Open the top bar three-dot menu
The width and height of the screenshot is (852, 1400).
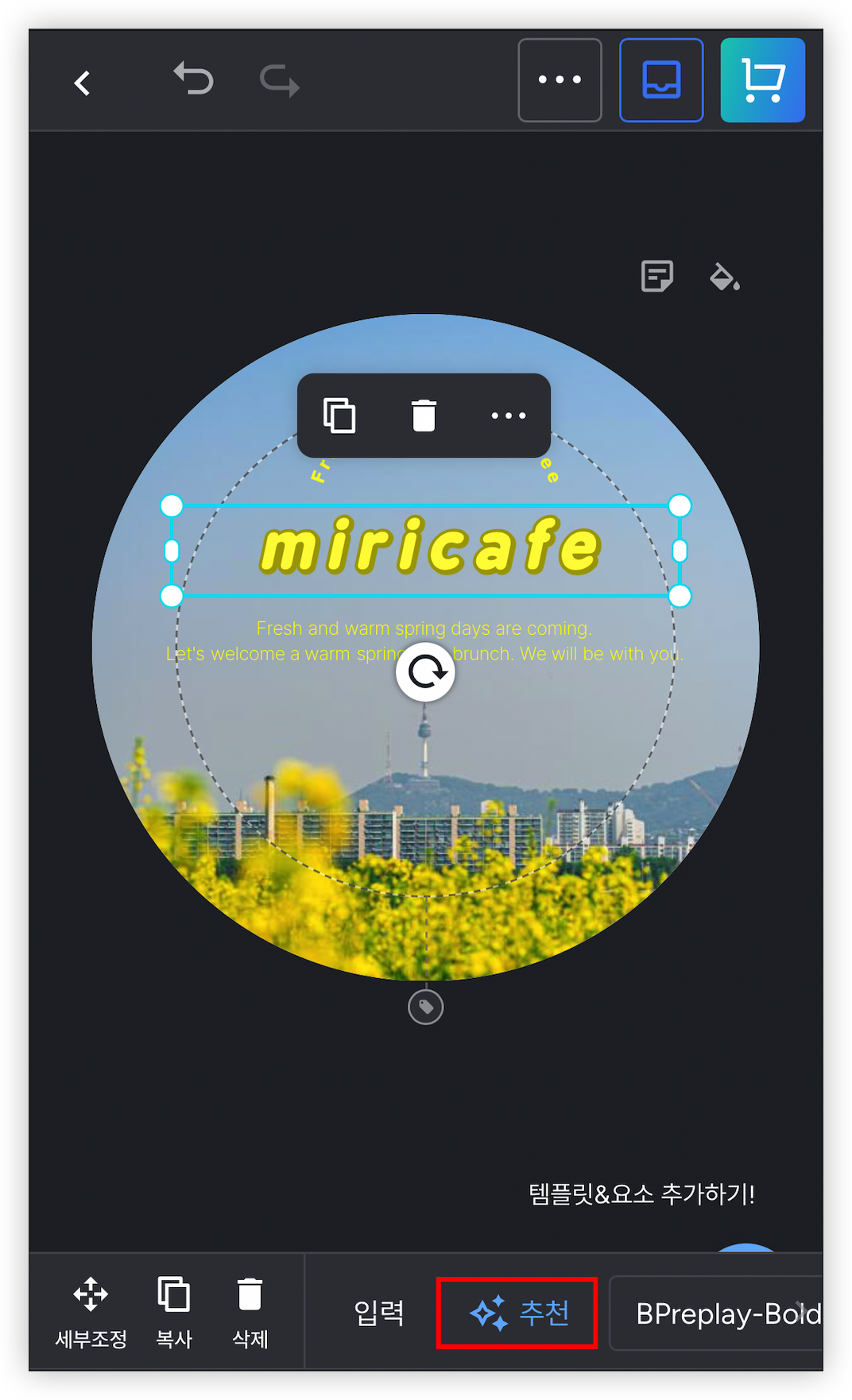[x=560, y=80]
